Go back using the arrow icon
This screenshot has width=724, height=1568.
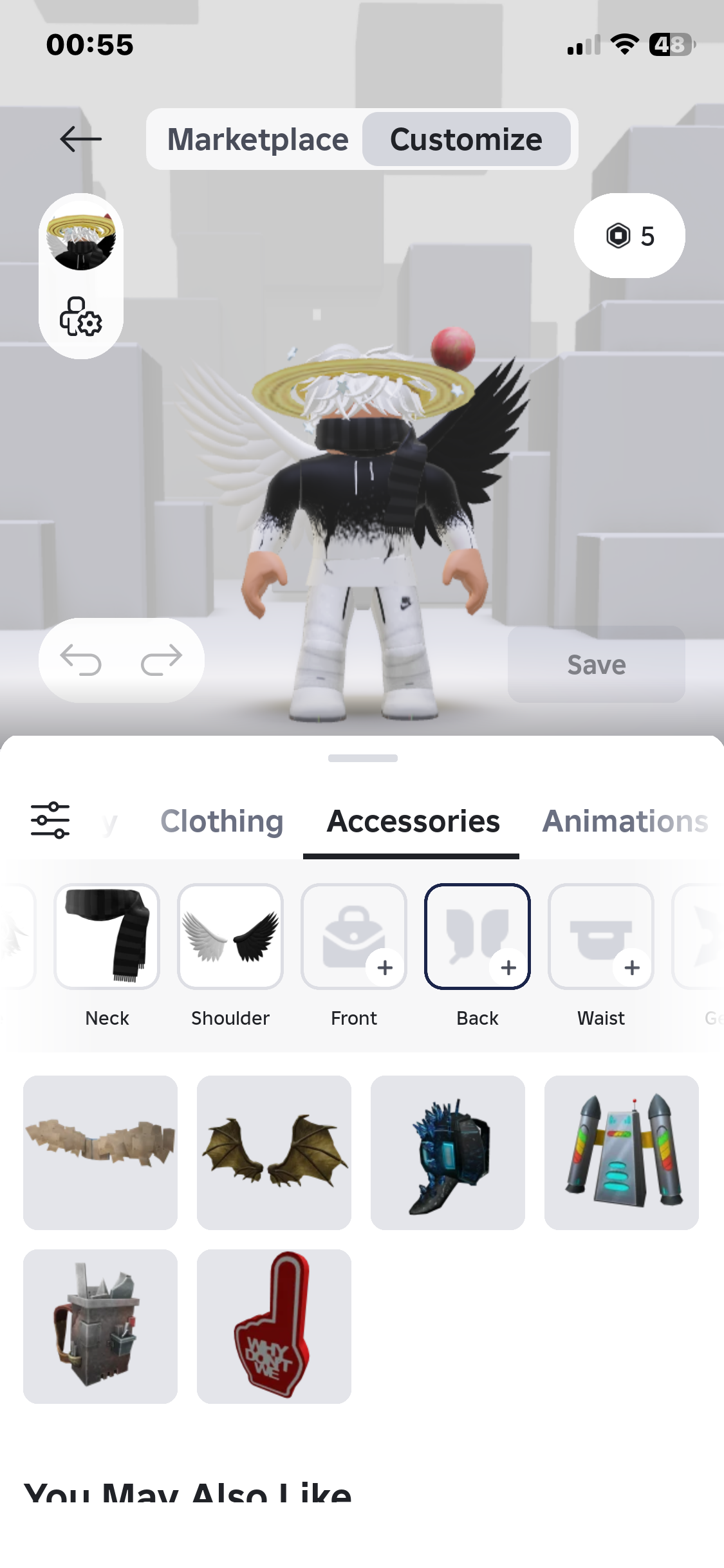(81, 139)
